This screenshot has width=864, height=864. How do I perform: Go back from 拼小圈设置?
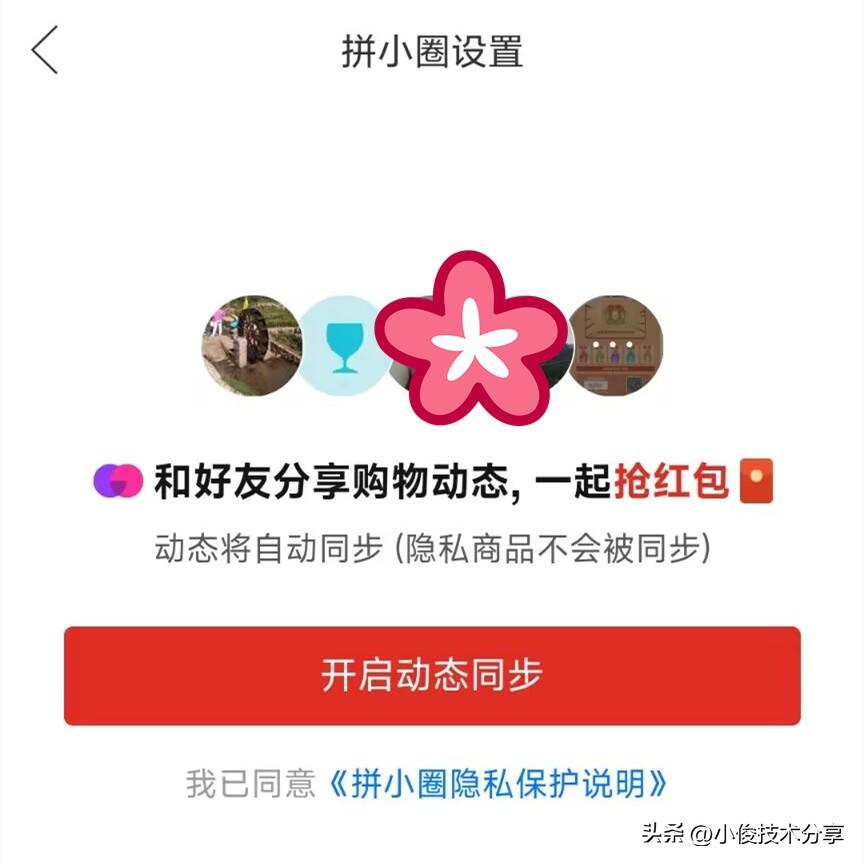click(45, 50)
